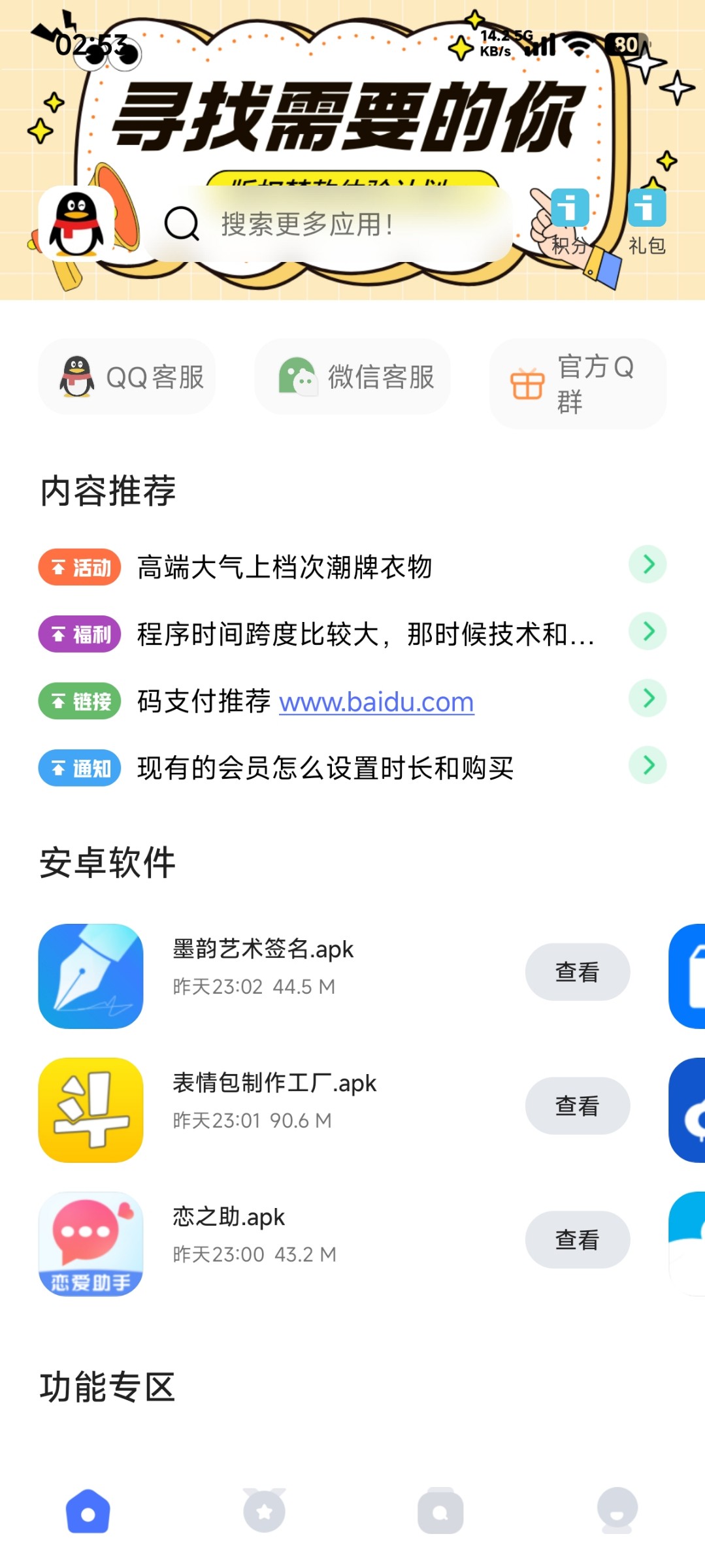Expand the 活动 recommendation about 潮牌衣物
Image resolution: width=705 pixels, height=1568 pixels.
tap(647, 564)
